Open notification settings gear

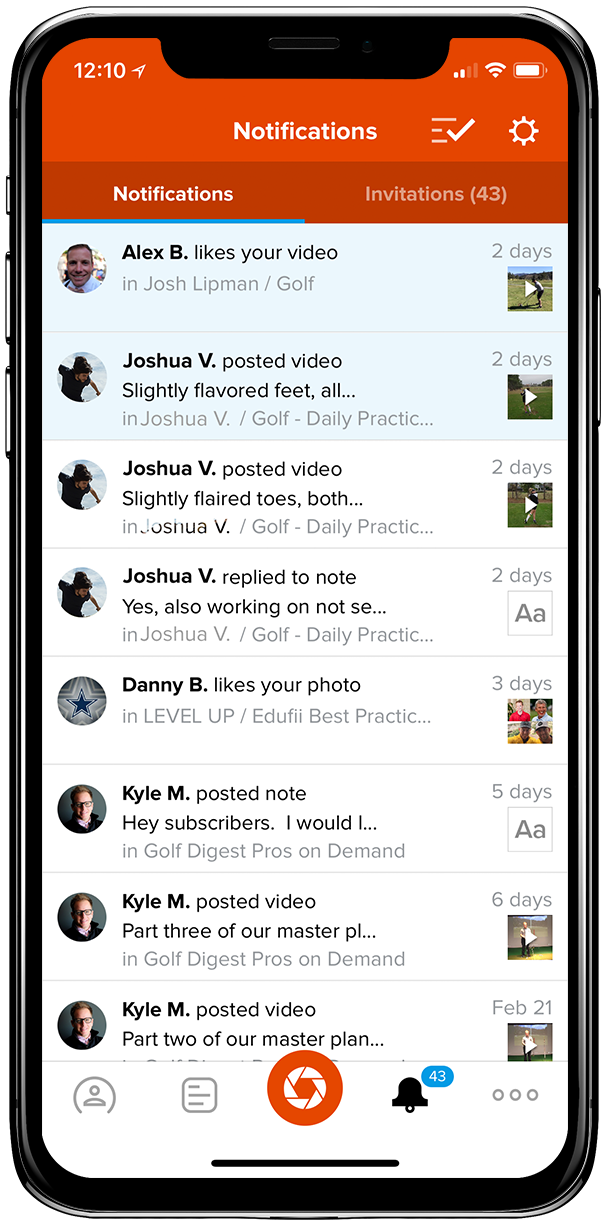(x=523, y=131)
